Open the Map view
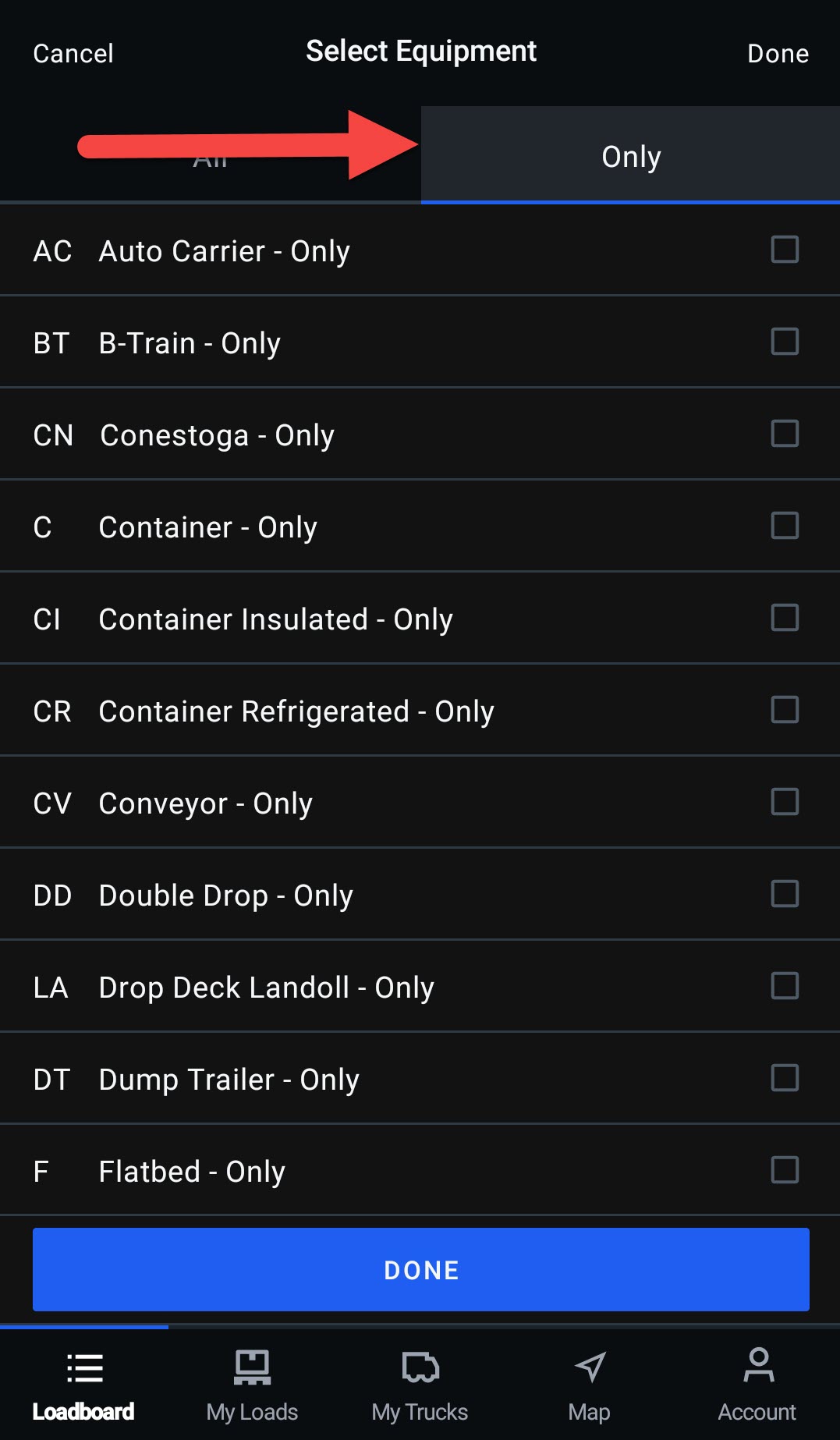Screen dimensions: 840x1440 pos(589,1385)
